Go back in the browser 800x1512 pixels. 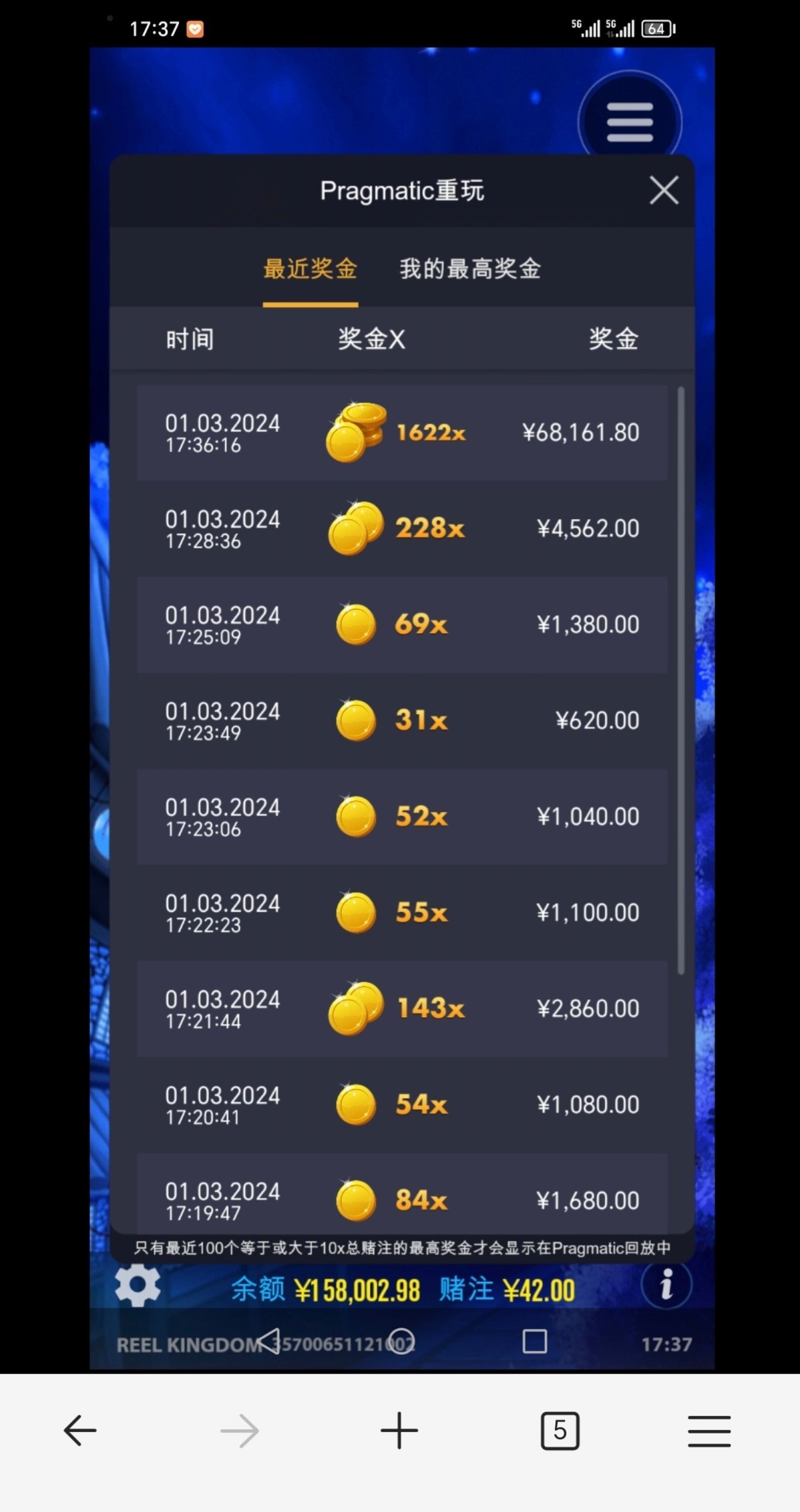[80, 1431]
